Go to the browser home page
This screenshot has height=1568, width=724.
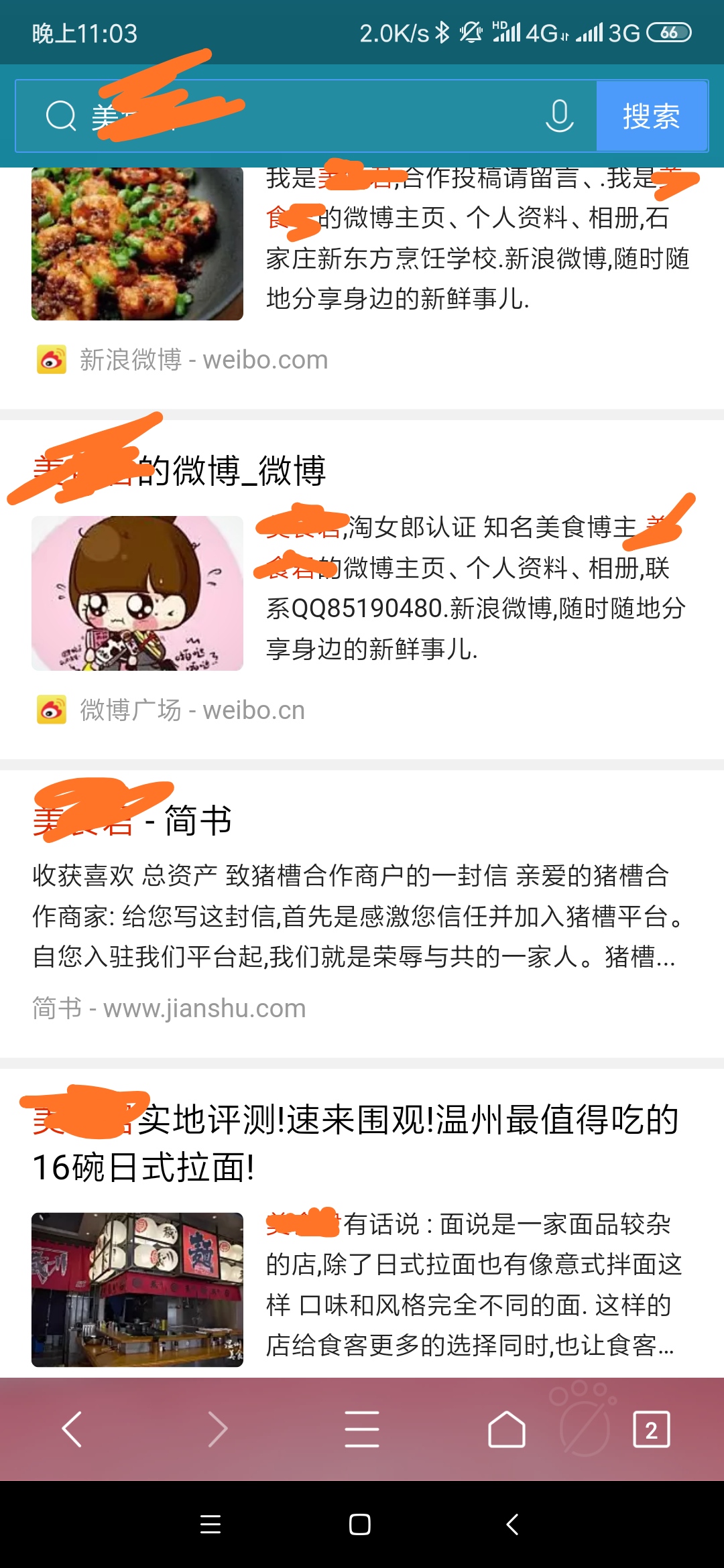(x=507, y=1429)
